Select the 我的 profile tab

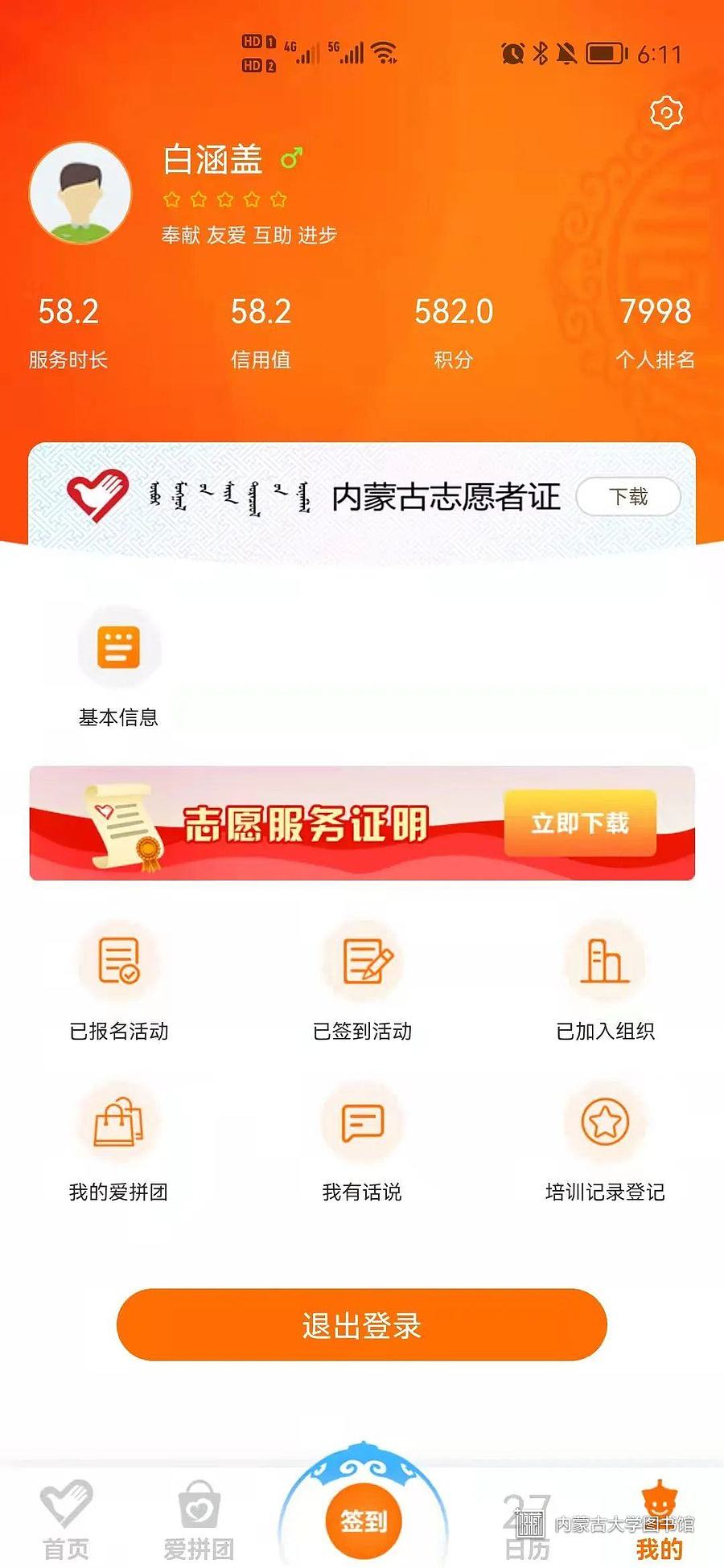pyautogui.click(x=659, y=1519)
